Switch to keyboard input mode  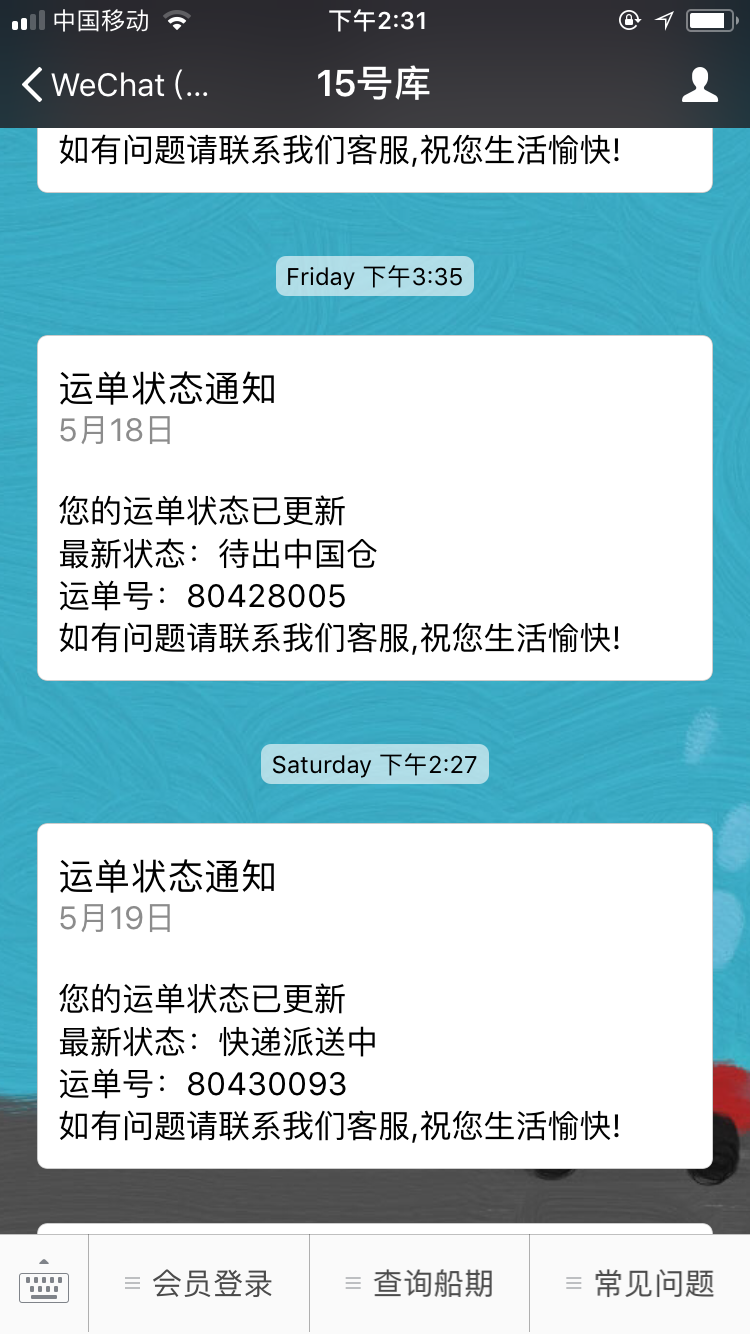pyautogui.click(x=44, y=1283)
